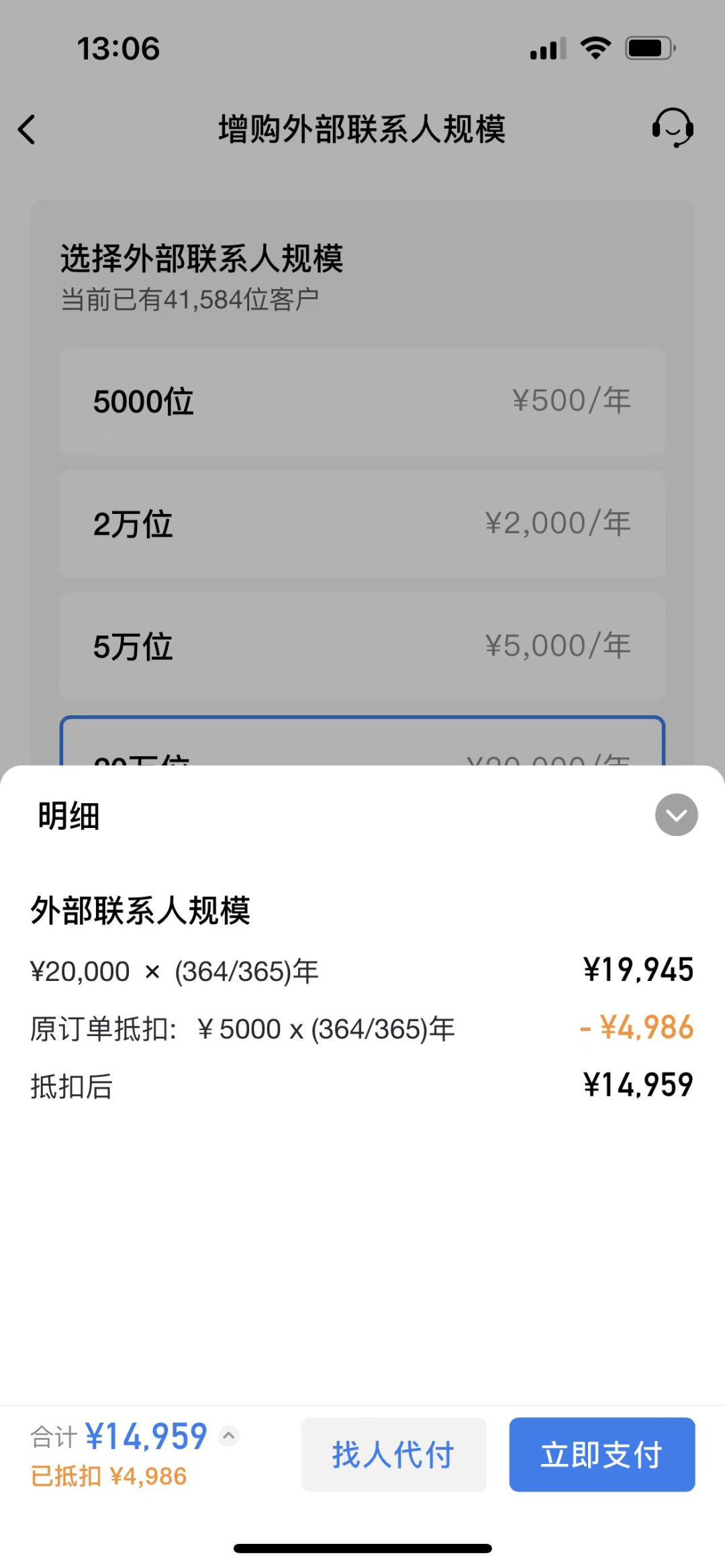Tap 立即支付 to pay now
This screenshot has width=725, height=1568.
[x=601, y=1455]
